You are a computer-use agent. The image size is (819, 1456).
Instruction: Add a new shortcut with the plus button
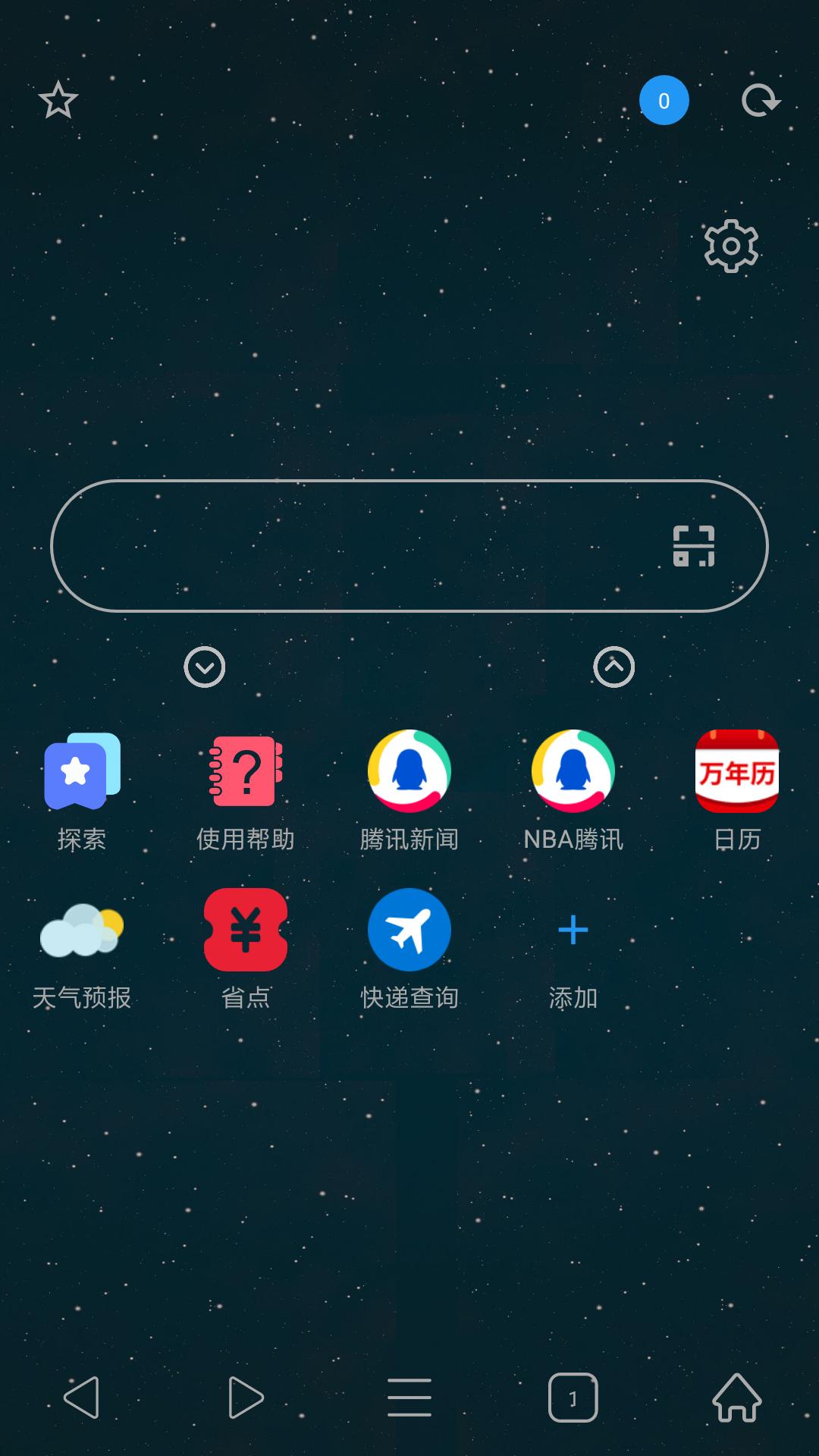pyautogui.click(x=573, y=931)
